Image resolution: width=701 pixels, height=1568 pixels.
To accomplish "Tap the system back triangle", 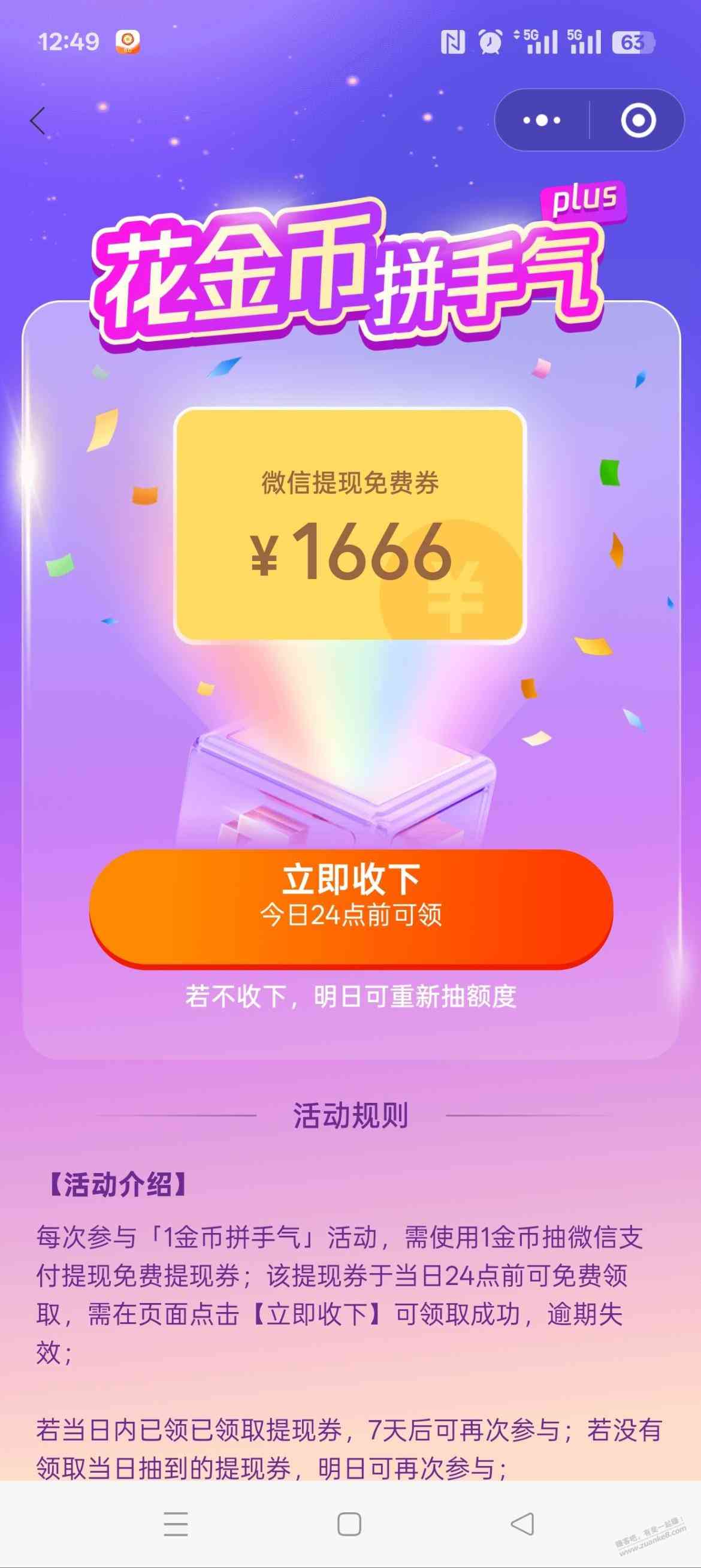I will [x=522, y=1524].
